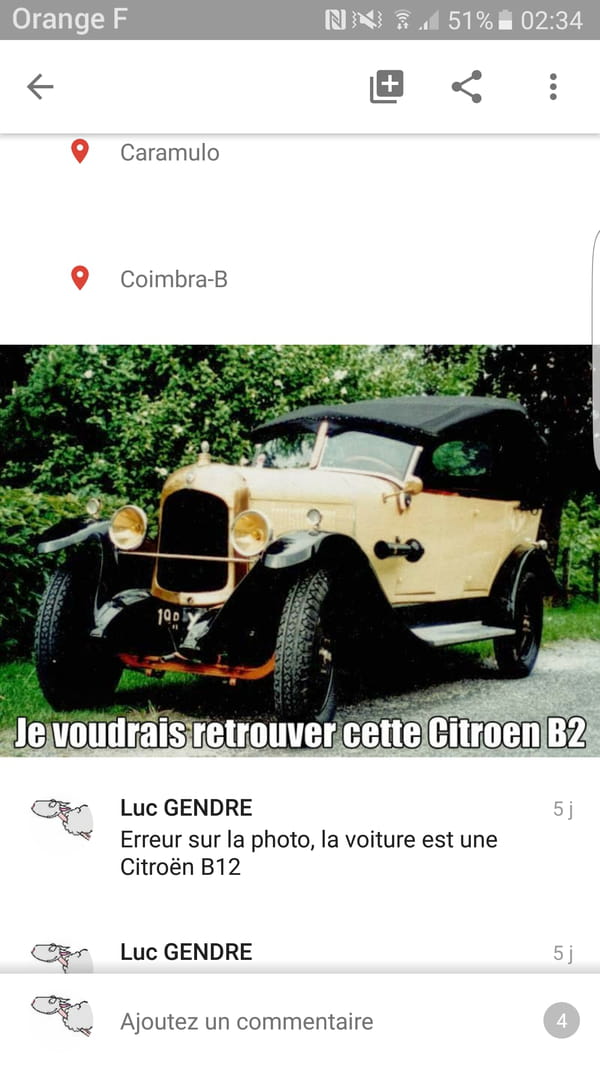Open the Caramulo location

tap(169, 153)
